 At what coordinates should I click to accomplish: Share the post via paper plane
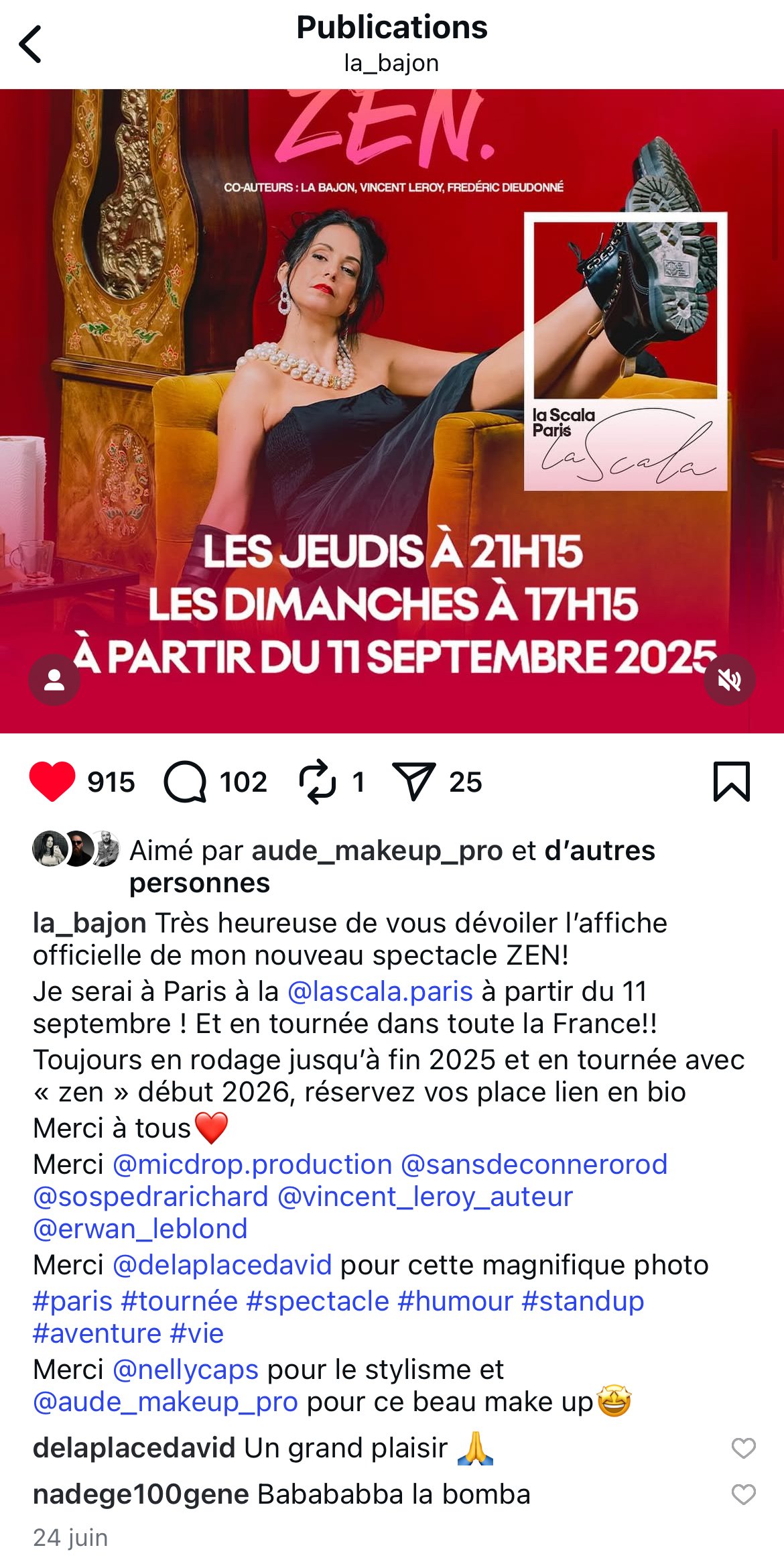413,781
